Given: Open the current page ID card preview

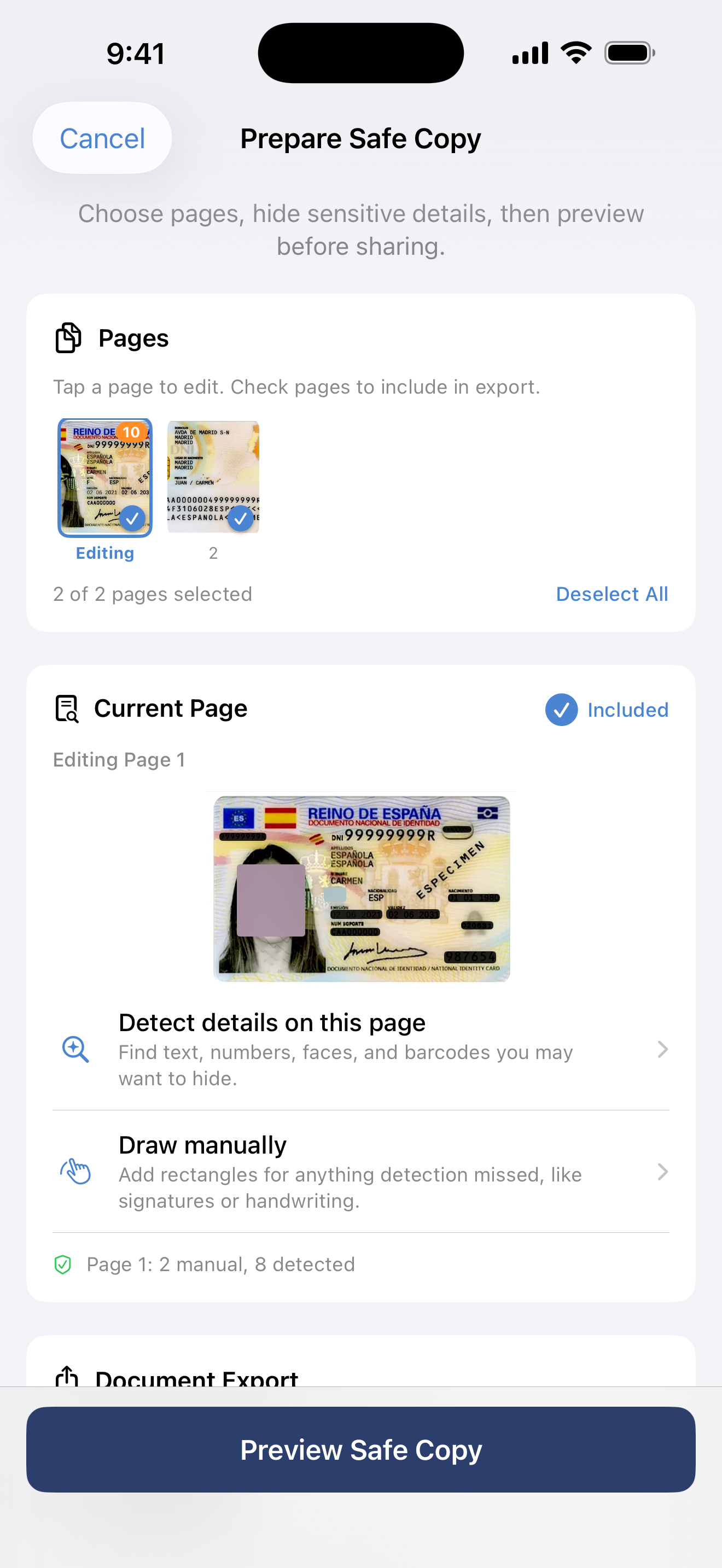Looking at the screenshot, I should pyautogui.click(x=361, y=888).
